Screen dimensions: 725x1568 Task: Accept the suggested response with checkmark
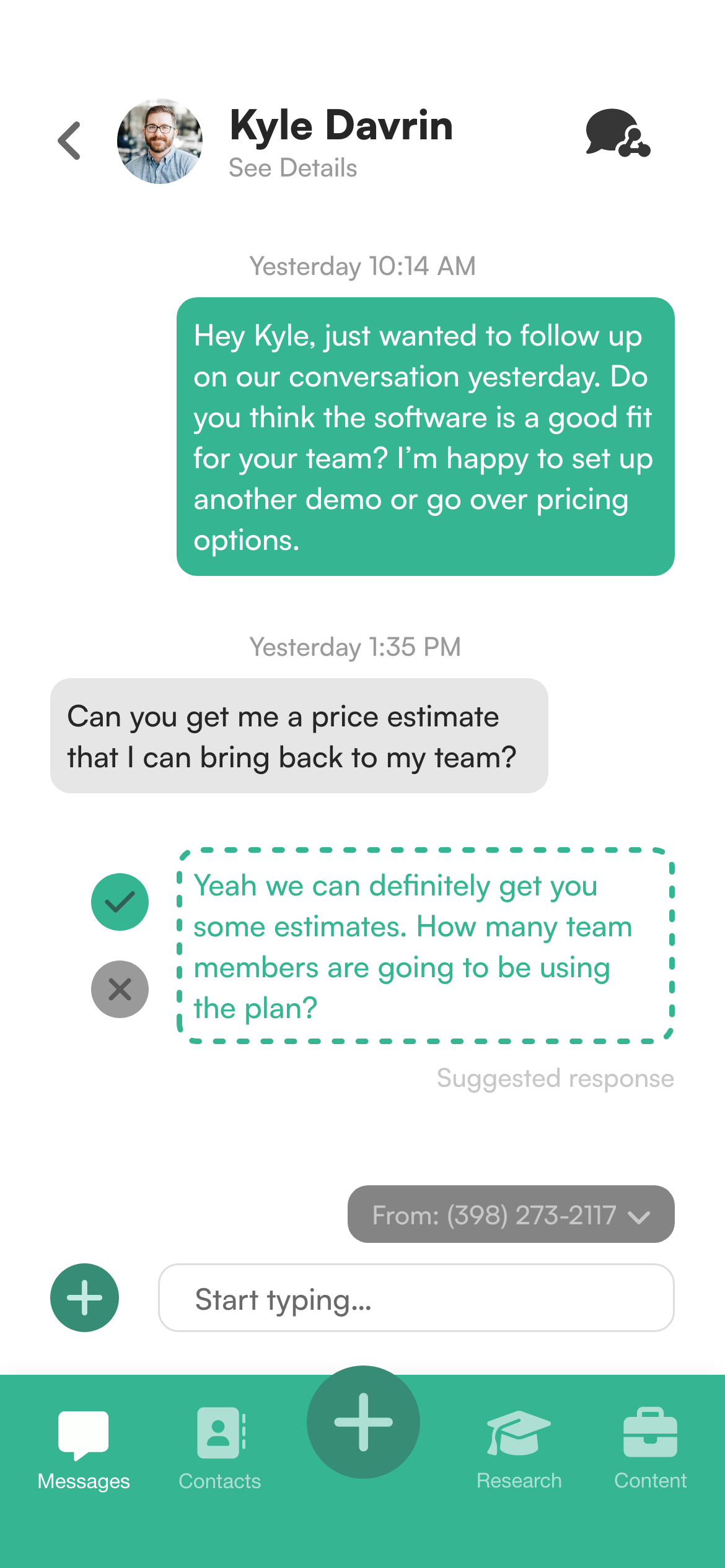click(120, 902)
